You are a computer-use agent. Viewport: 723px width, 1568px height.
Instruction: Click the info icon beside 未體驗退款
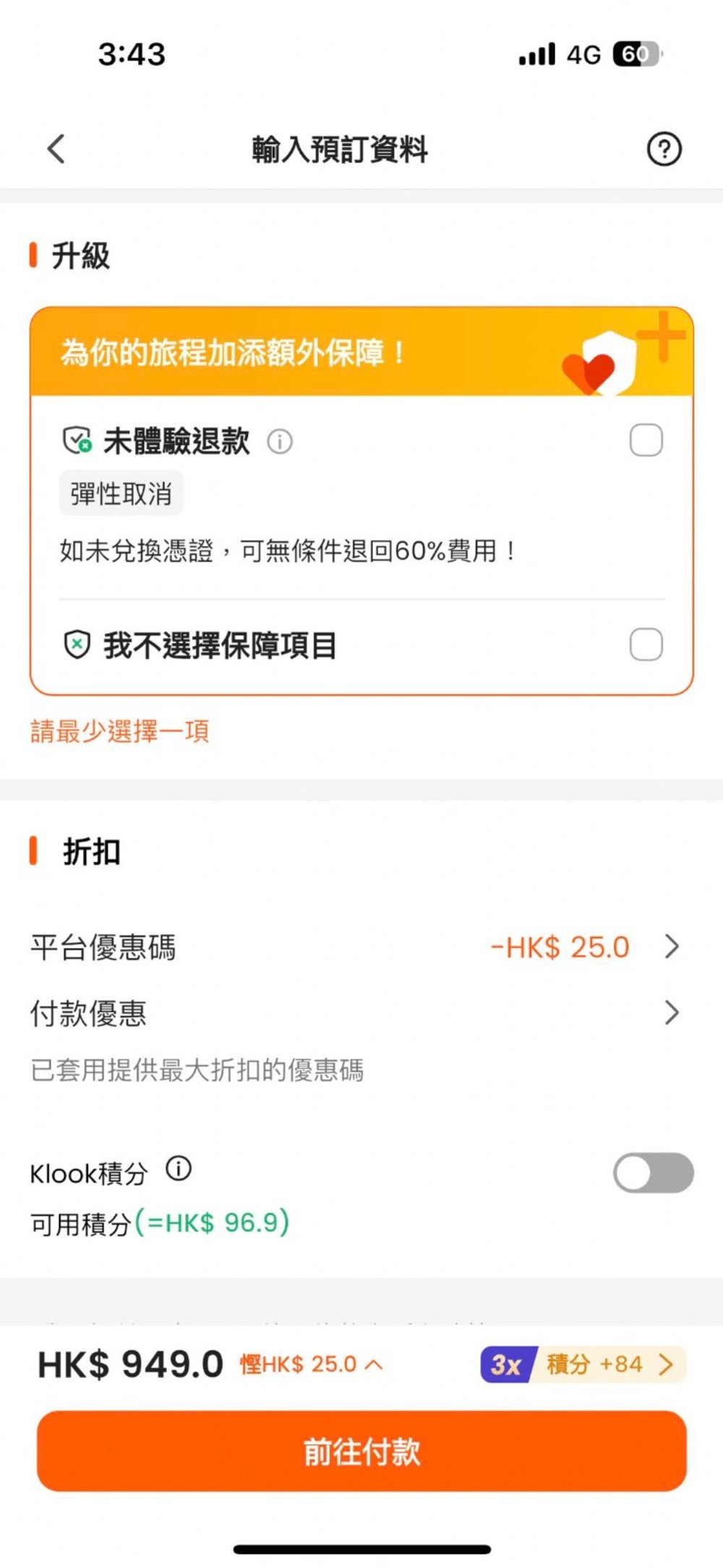pyautogui.click(x=279, y=442)
